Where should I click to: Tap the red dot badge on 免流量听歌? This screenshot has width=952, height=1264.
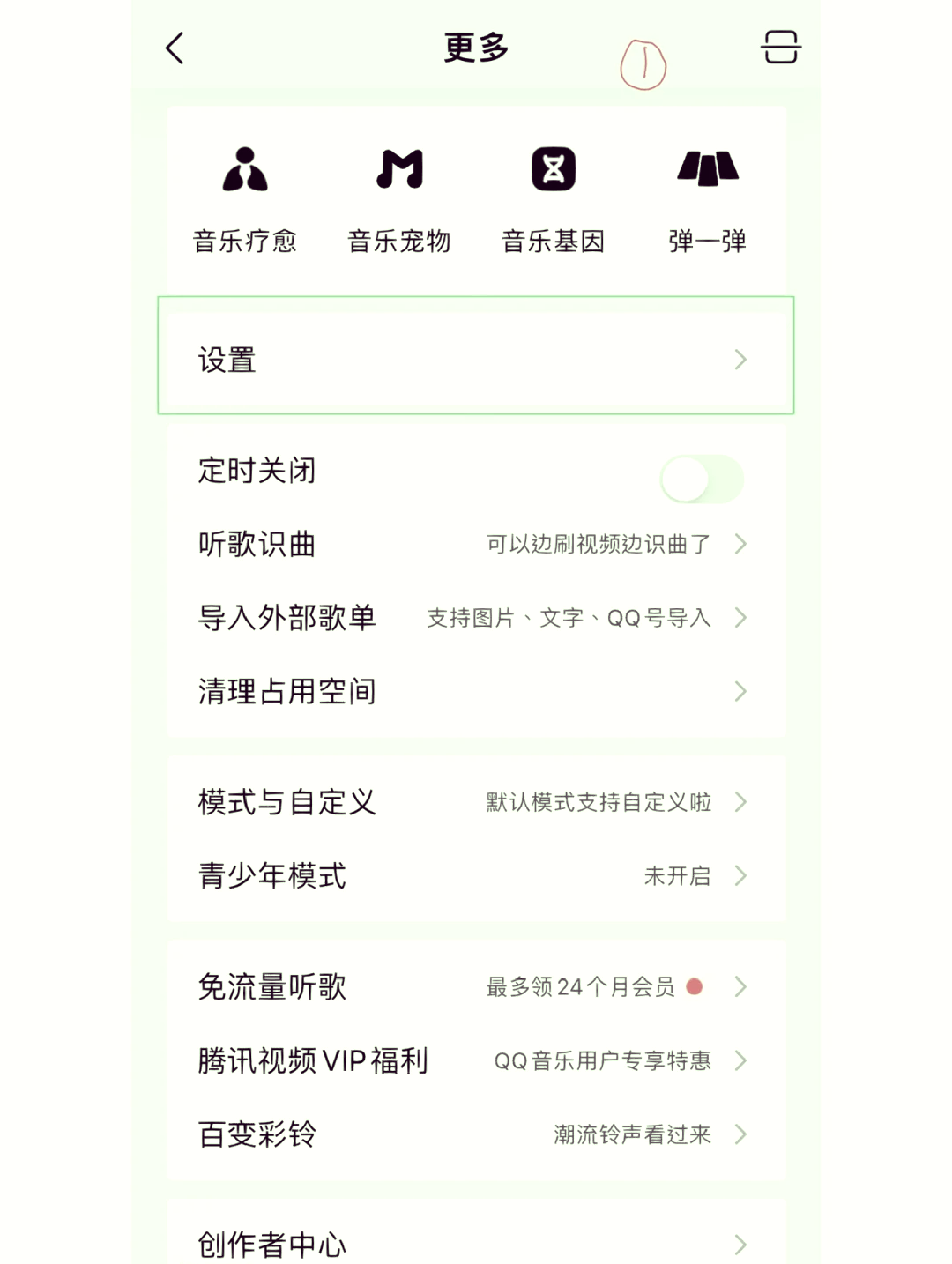[695, 987]
